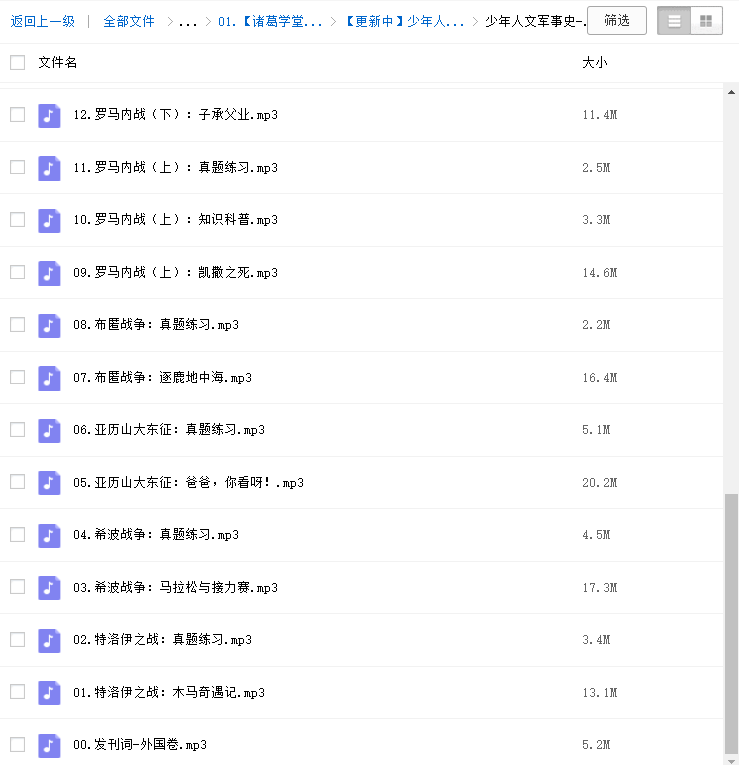The image size is (739, 765).
Task: Open 06.亚历山大东征：真题练习.mp3
Action: point(168,429)
